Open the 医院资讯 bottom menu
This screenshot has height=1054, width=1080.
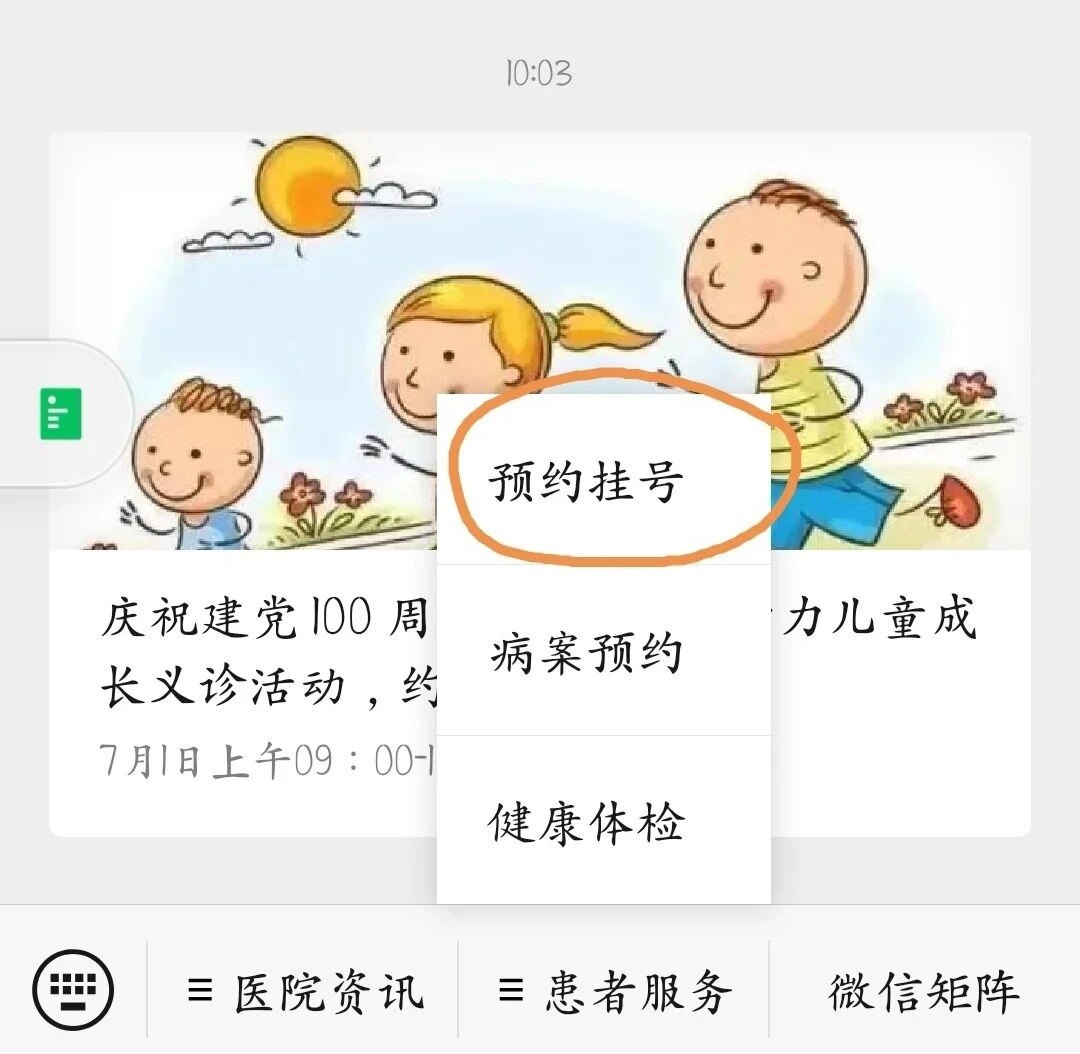tap(305, 991)
